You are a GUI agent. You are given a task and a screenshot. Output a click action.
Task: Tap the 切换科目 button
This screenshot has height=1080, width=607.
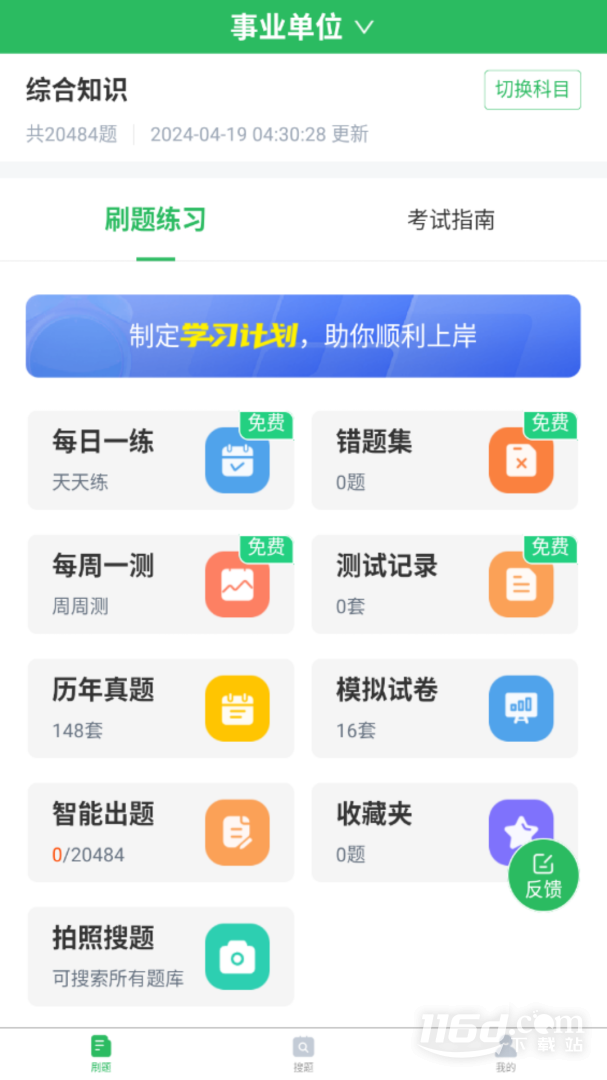click(532, 90)
